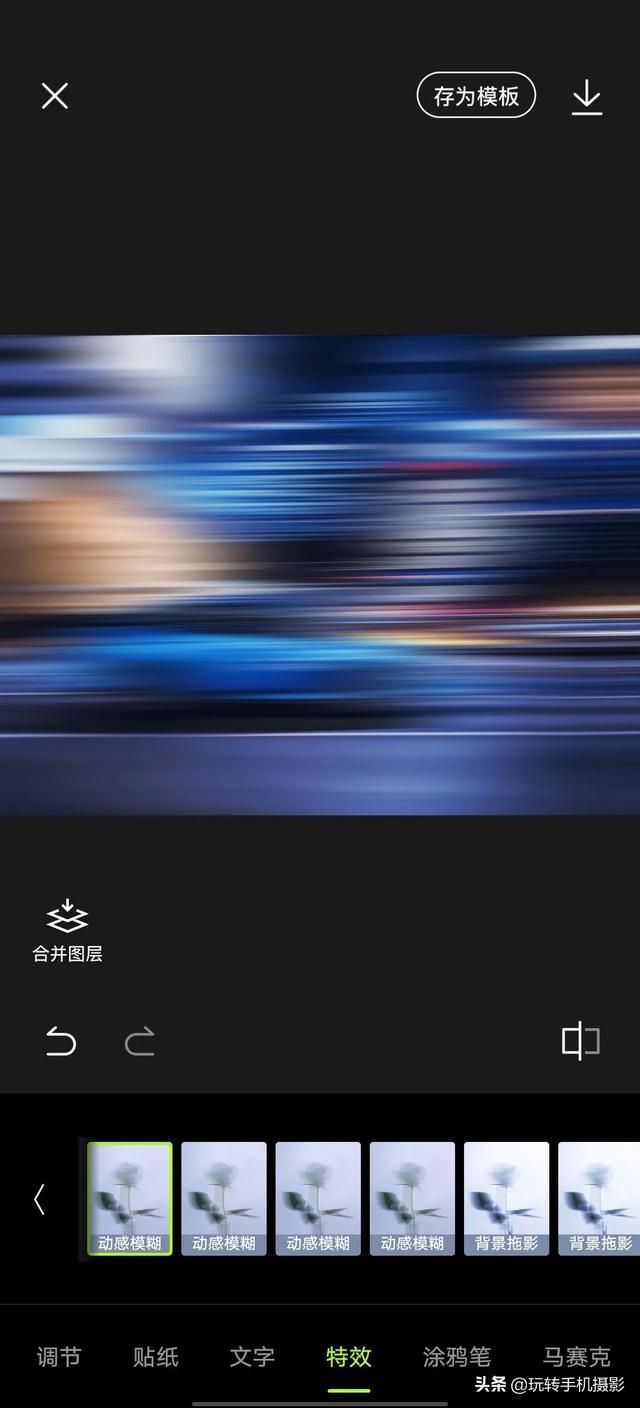Undo the last edit
Screen dimensions: 640x1408
click(61, 1043)
